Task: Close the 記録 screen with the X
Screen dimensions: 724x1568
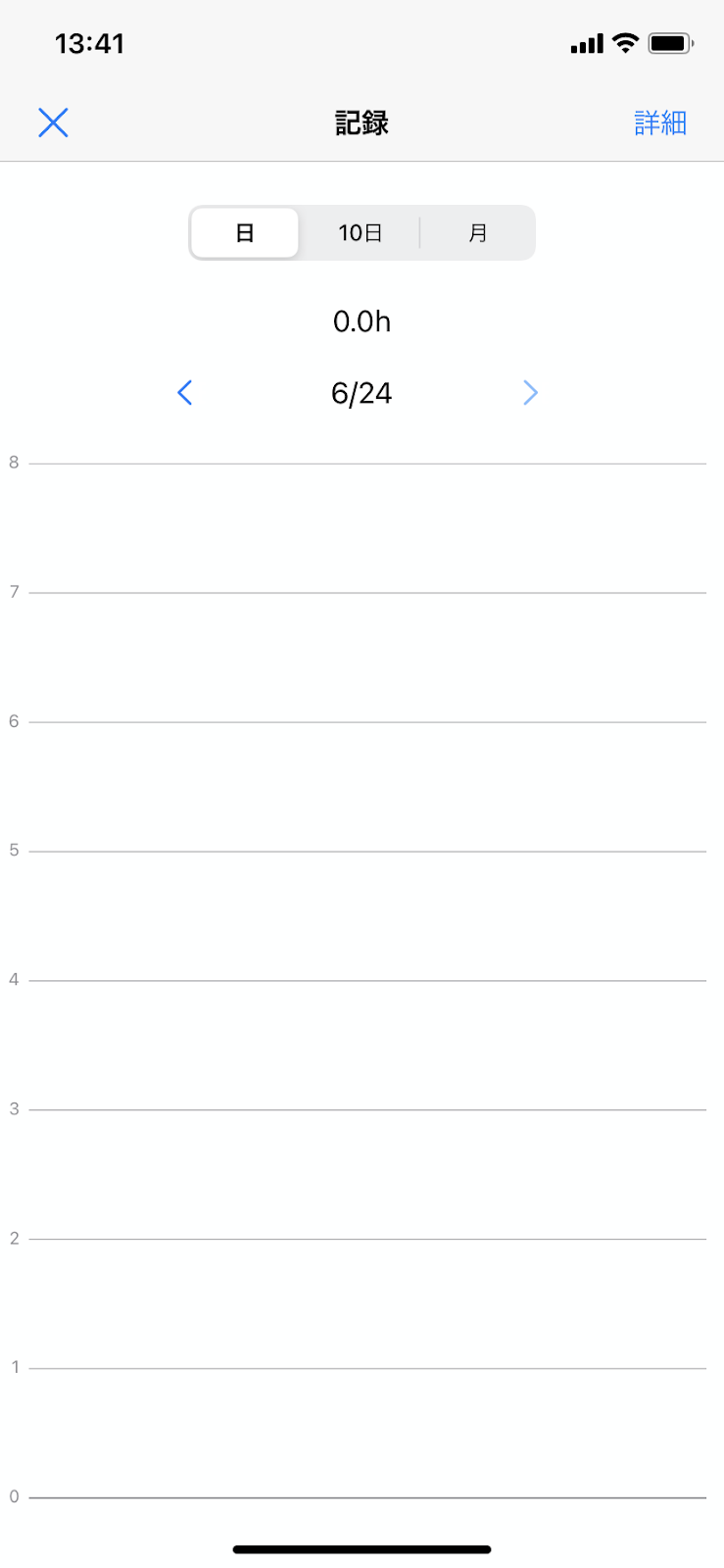Action: (x=53, y=122)
